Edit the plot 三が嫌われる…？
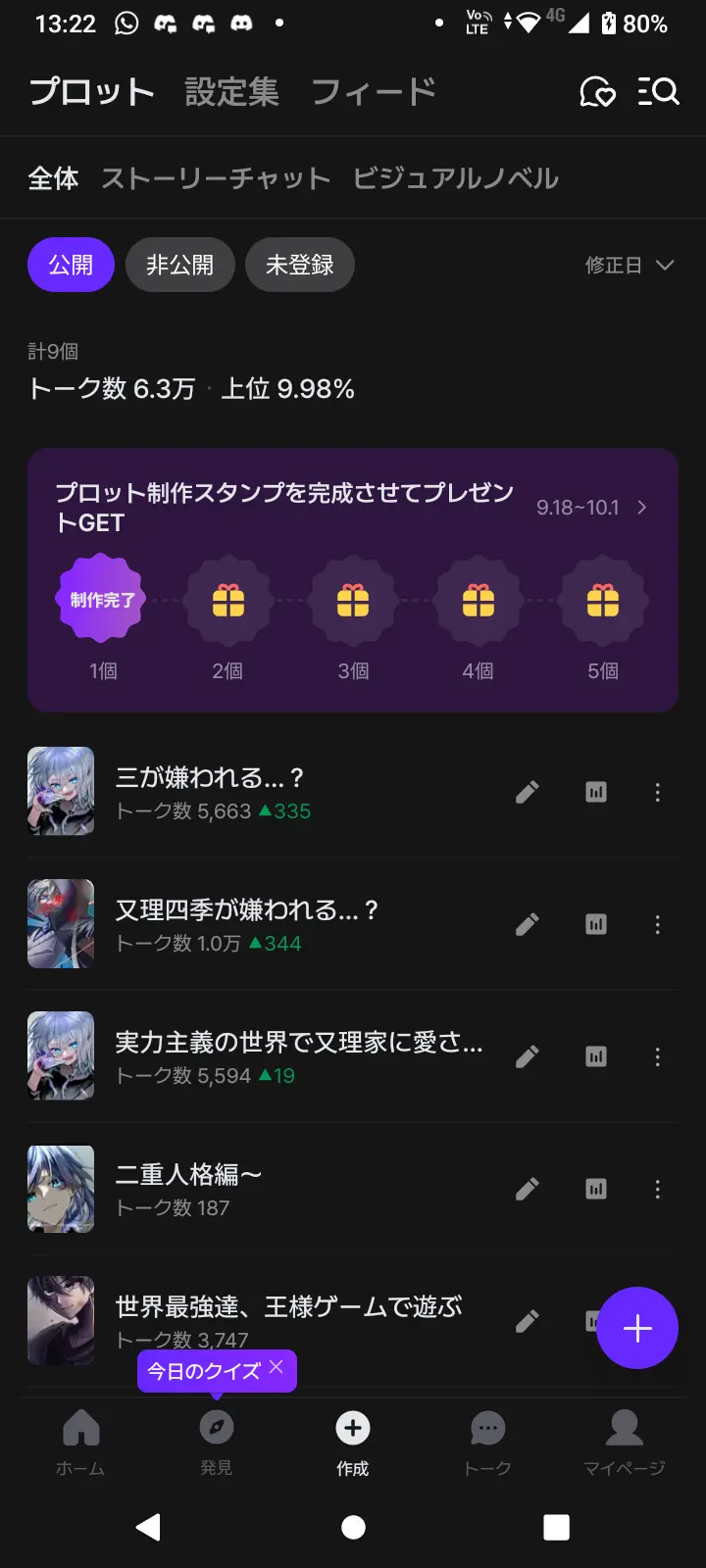This screenshot has width=706, height=1568. (x=528, y=792)
